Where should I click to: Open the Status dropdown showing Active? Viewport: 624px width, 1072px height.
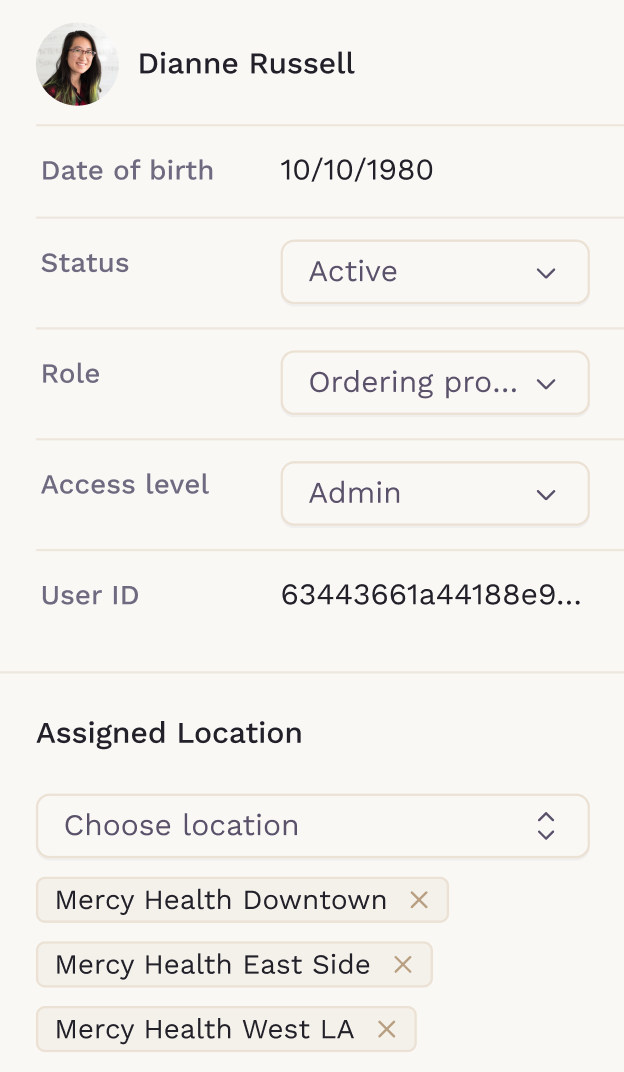click(x=434, y=272)
